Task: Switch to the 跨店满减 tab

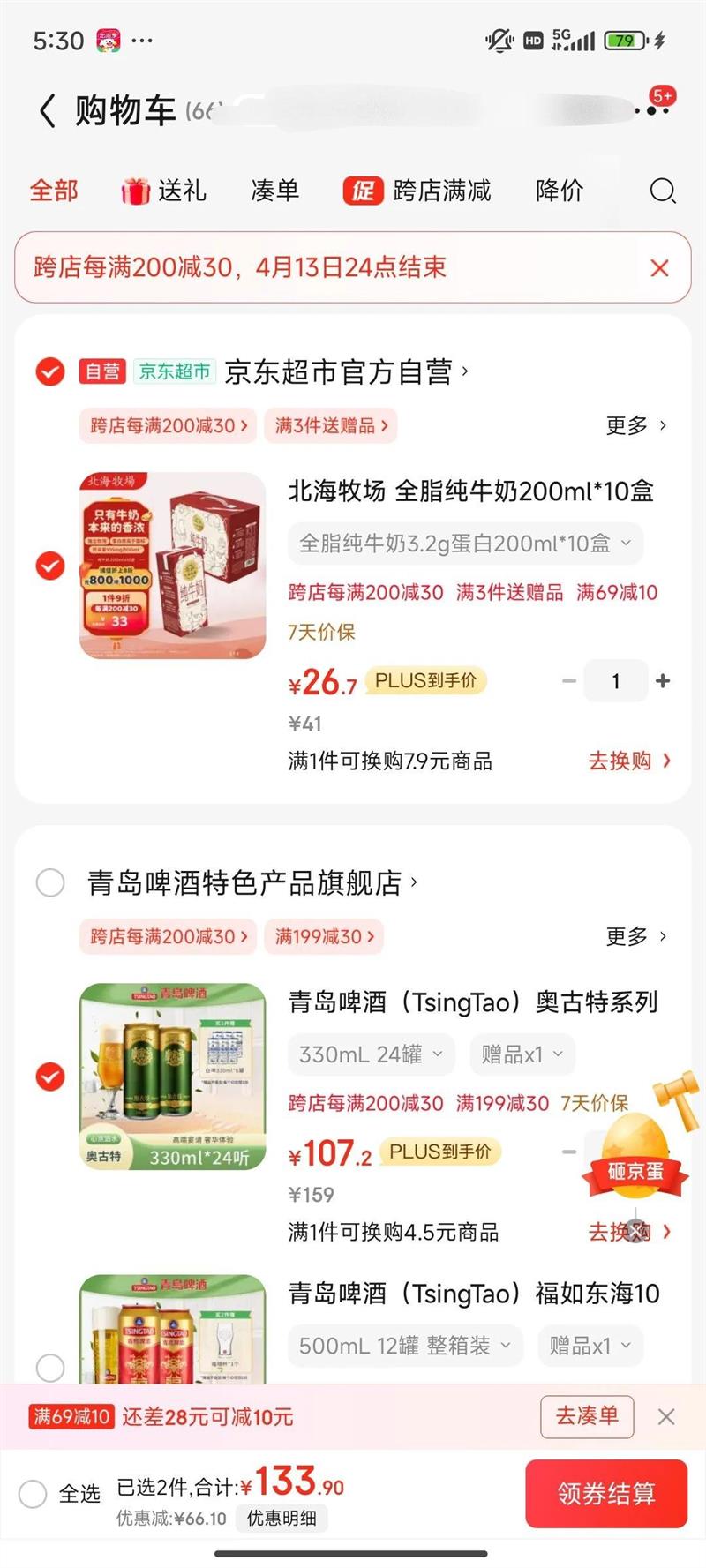Action: [417, 191]
